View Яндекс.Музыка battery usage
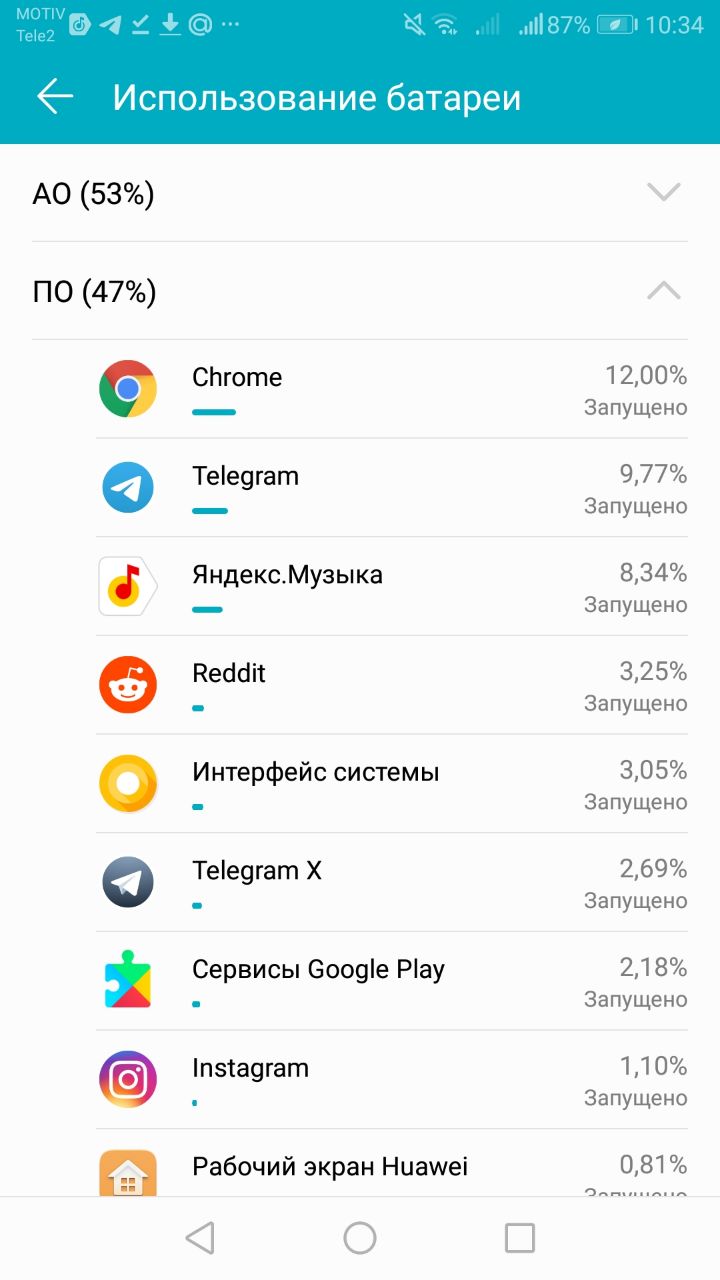Viewport: 720px width, 1280px height. [x=390, y=586]
